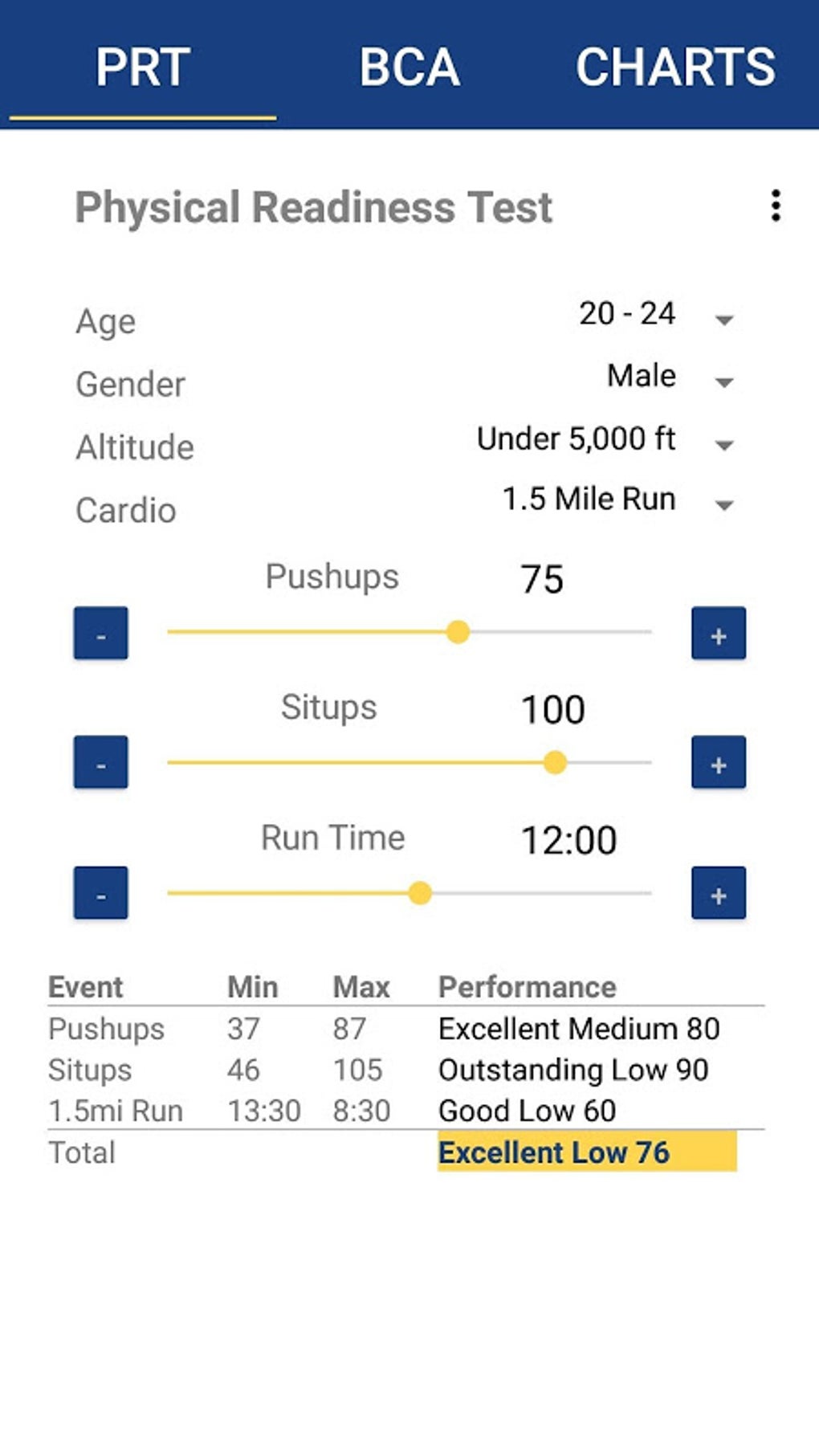Increase Pushups with the plus button

tap(718, 634)
